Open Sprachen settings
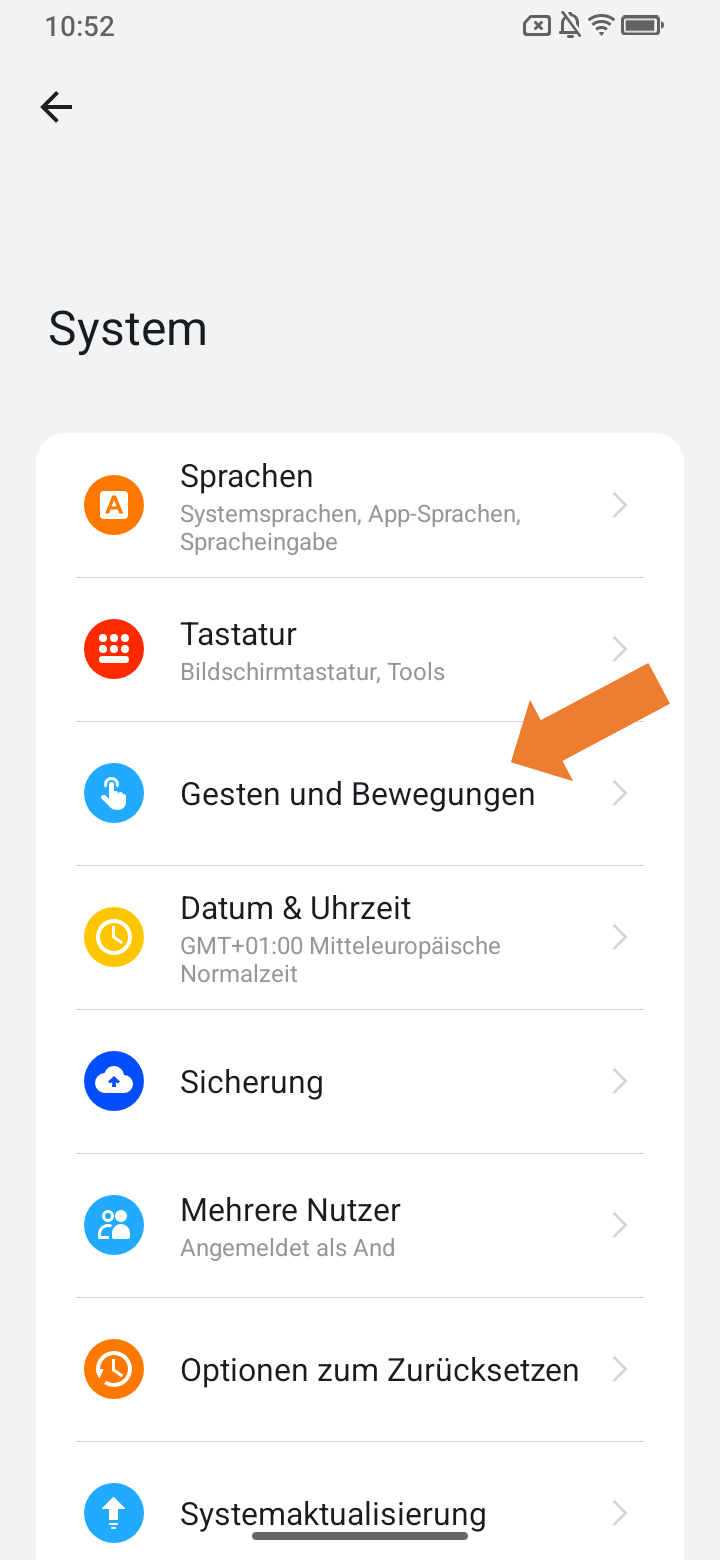This screenshot has height=1560, width=720. [x=360, y=506]
